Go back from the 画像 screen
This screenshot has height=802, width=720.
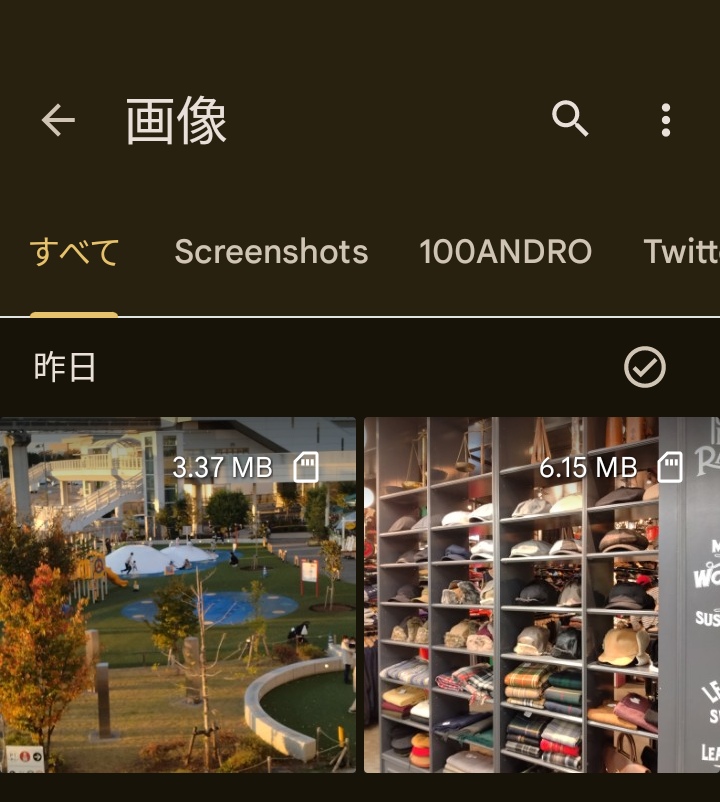[x=58, y=121]
